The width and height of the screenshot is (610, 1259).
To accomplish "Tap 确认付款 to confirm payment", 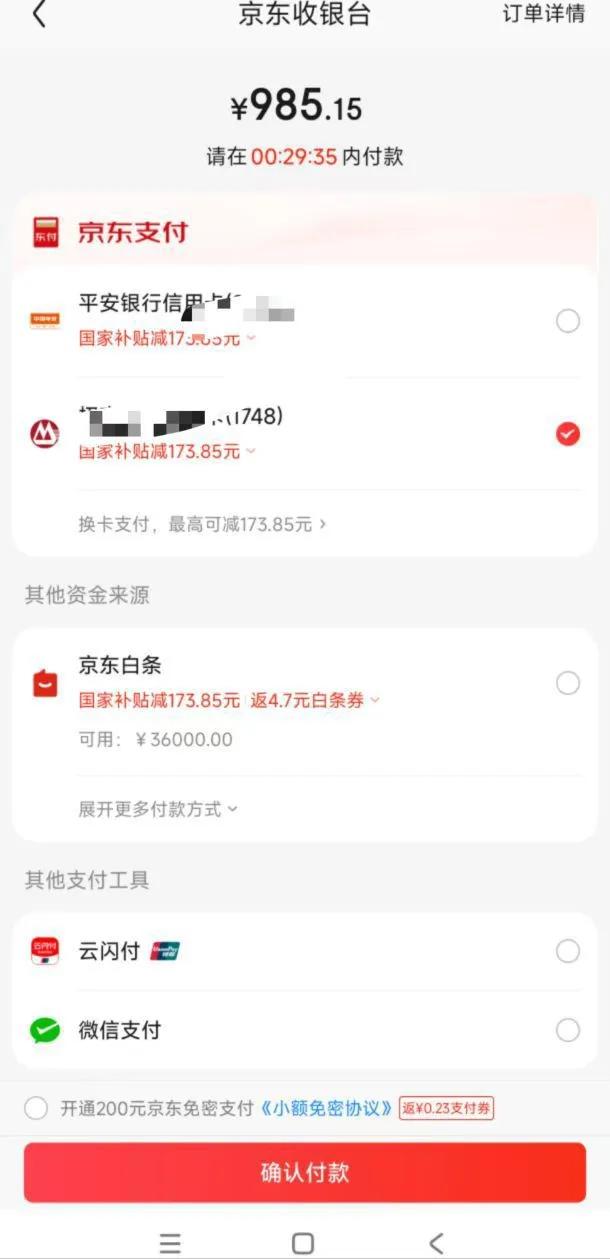I will [x=305, y=1172].
